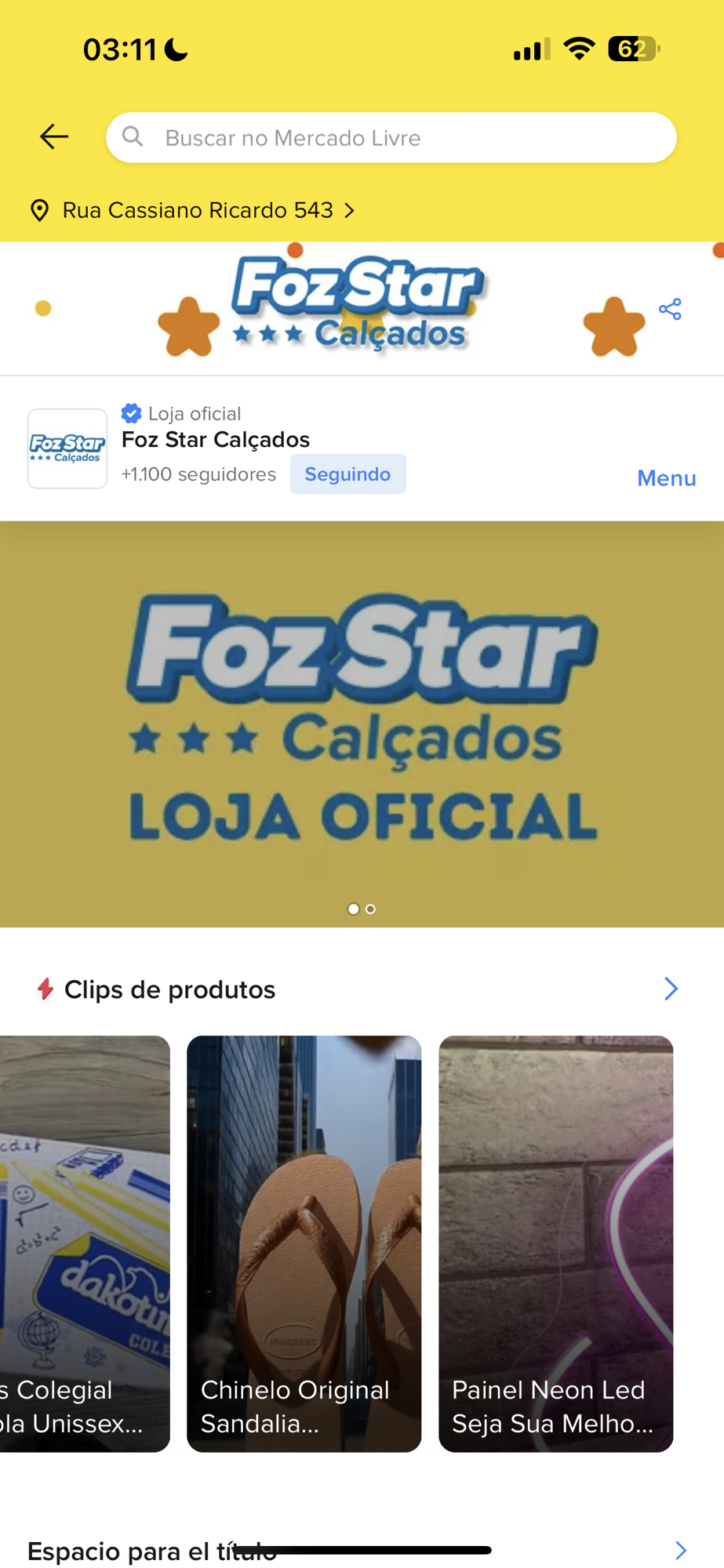Tap the Seguindo button to unfollow
This screenshot has width=724, height=1568.
click(x=347, y=474)
